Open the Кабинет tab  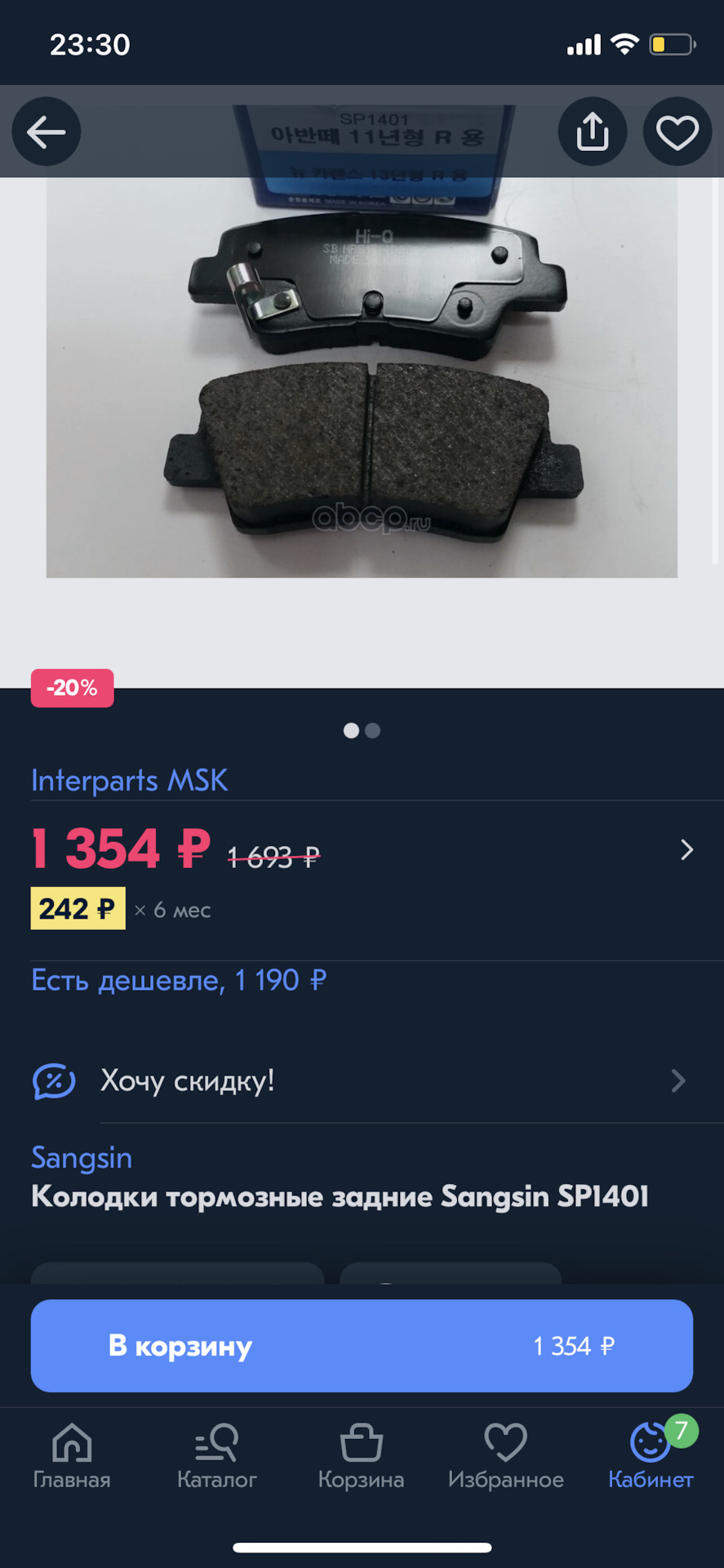click(x=651, y=1456)
